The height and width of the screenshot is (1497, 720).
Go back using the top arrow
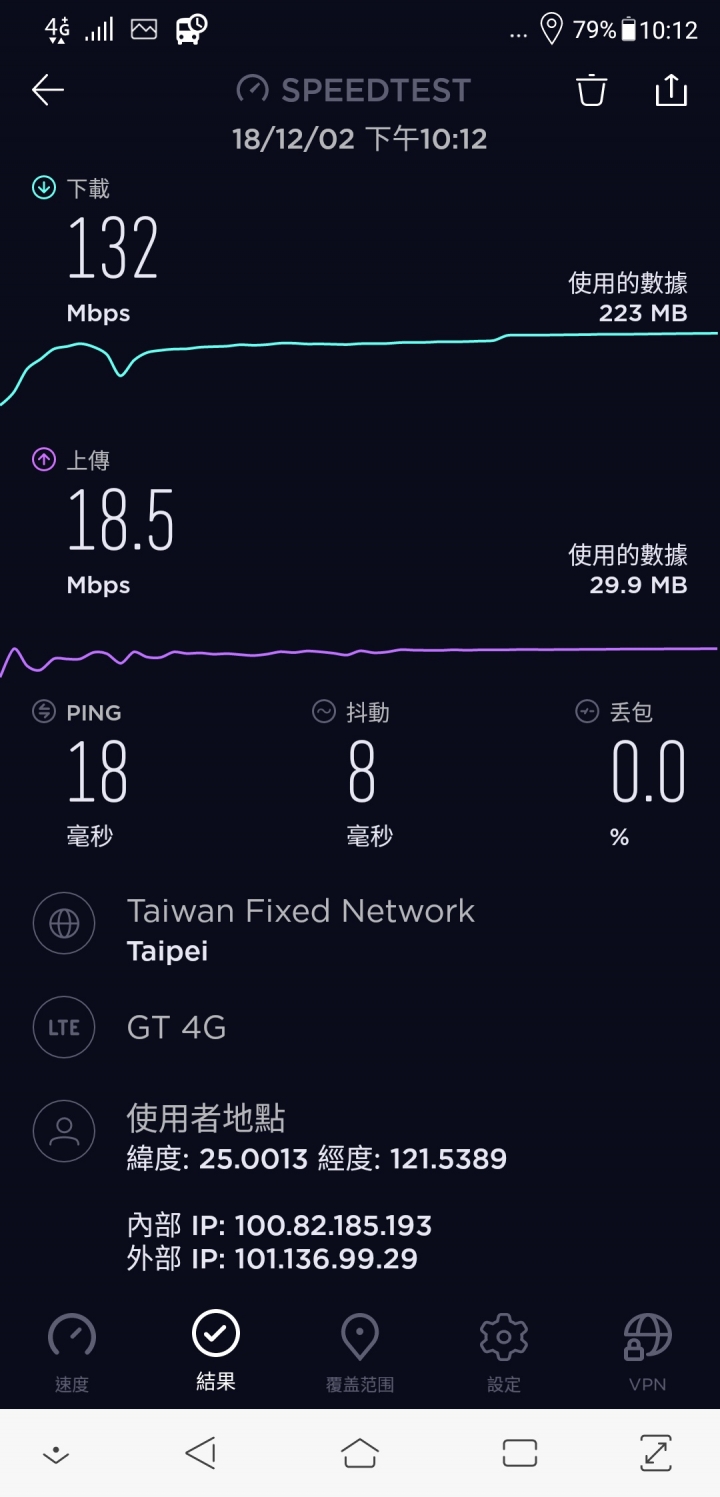tap(48, 90)
